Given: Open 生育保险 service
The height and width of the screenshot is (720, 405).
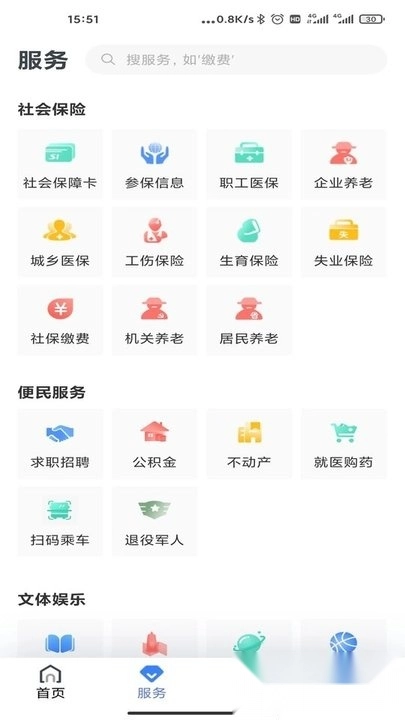Looking at the screenshot, I should [x=249, y=242].
